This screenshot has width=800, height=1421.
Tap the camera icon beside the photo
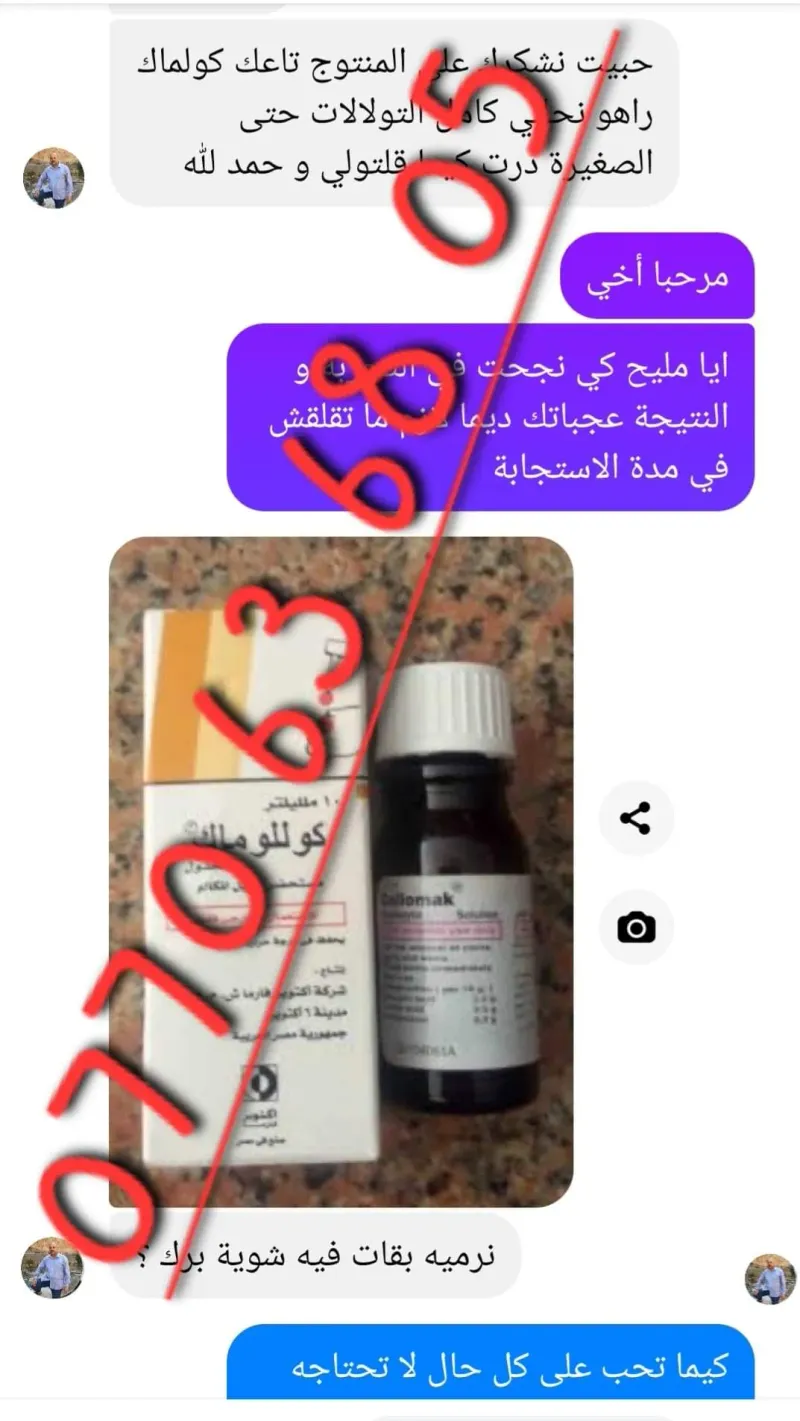(636, 927)
